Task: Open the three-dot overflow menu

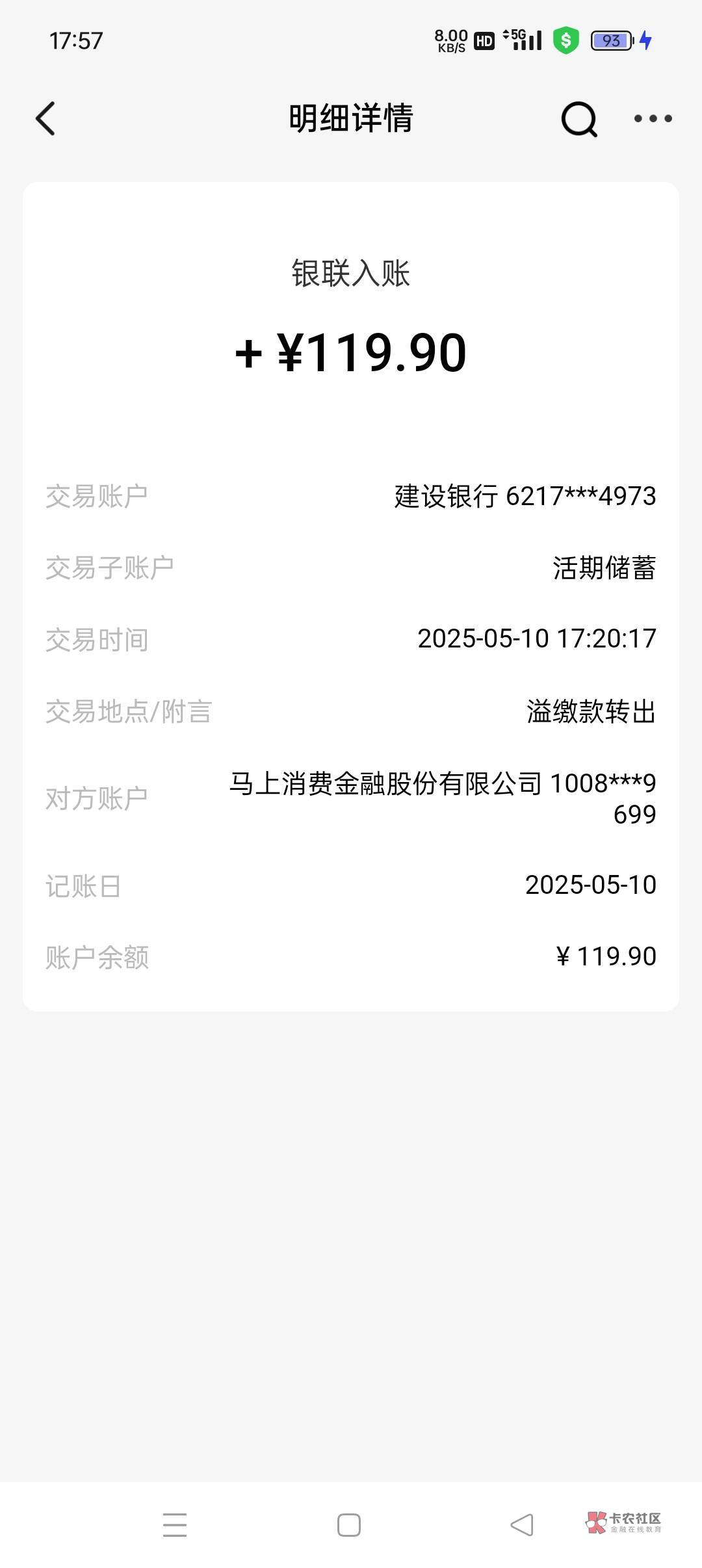Action: tap(653, 118)
